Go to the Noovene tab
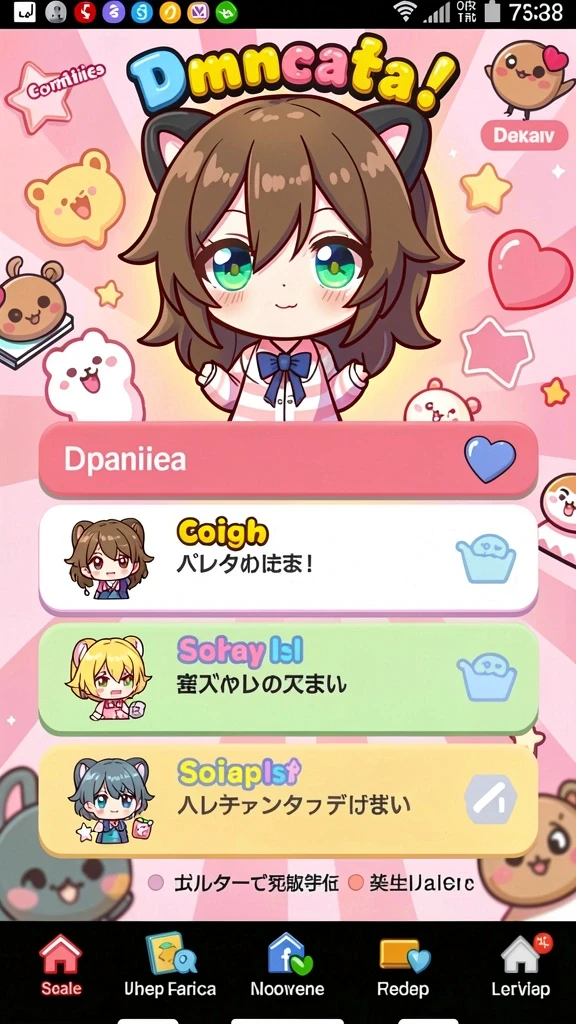 tap(287, 965)
